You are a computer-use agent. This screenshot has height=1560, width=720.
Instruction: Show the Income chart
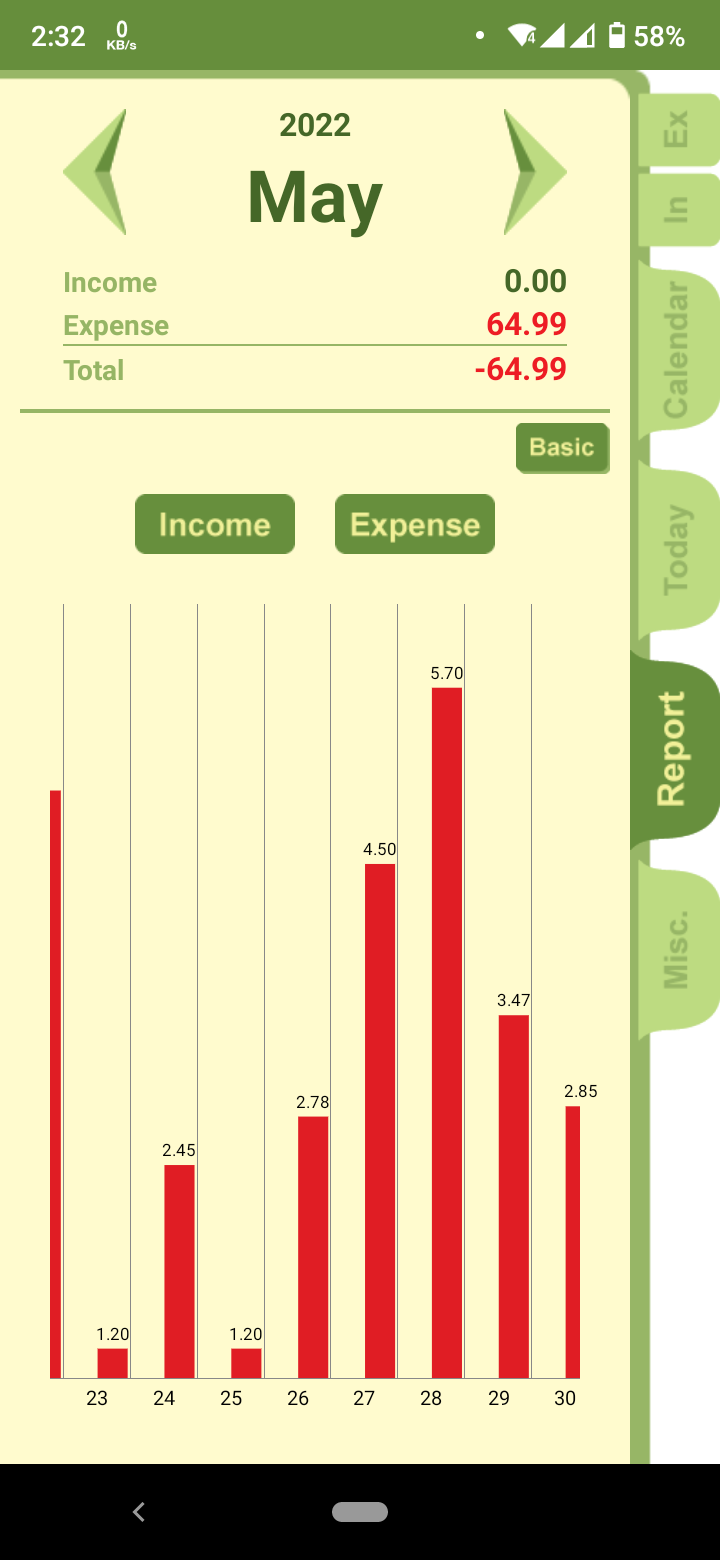pos(215,524)
